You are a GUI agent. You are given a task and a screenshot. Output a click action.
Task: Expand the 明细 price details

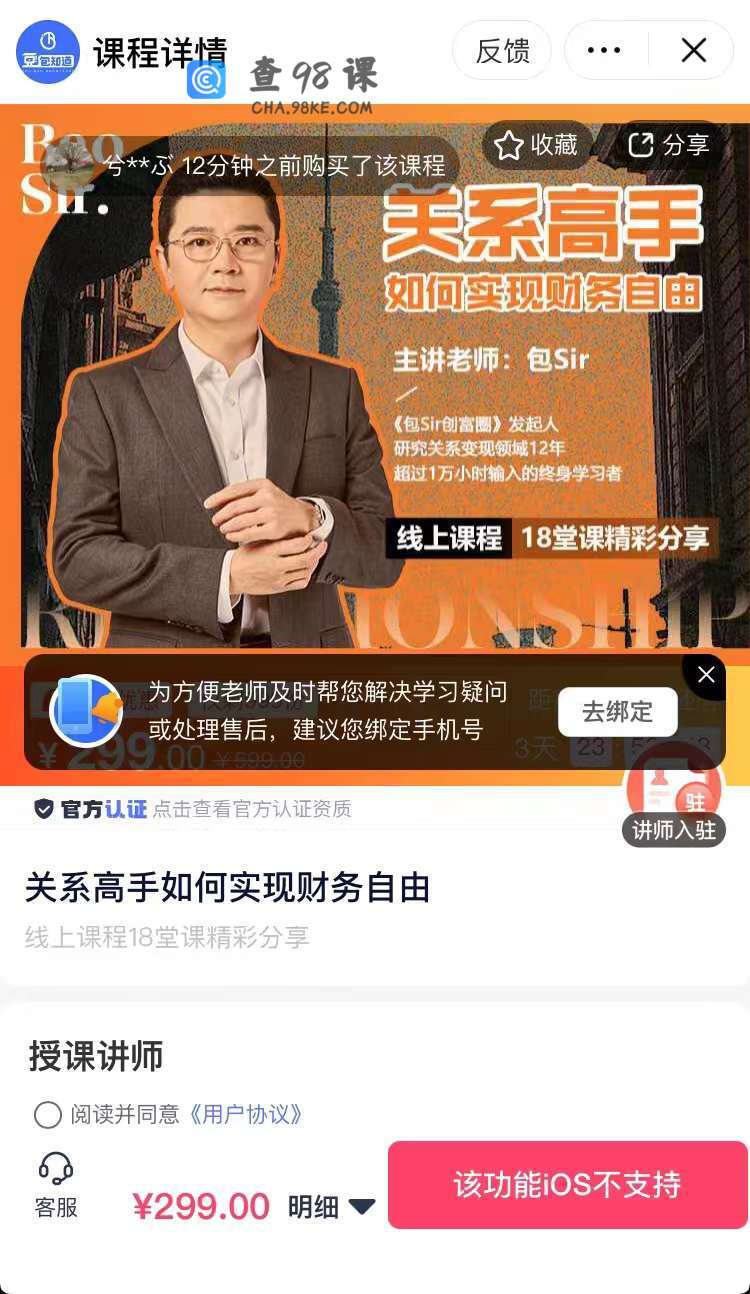[331, 1207]
